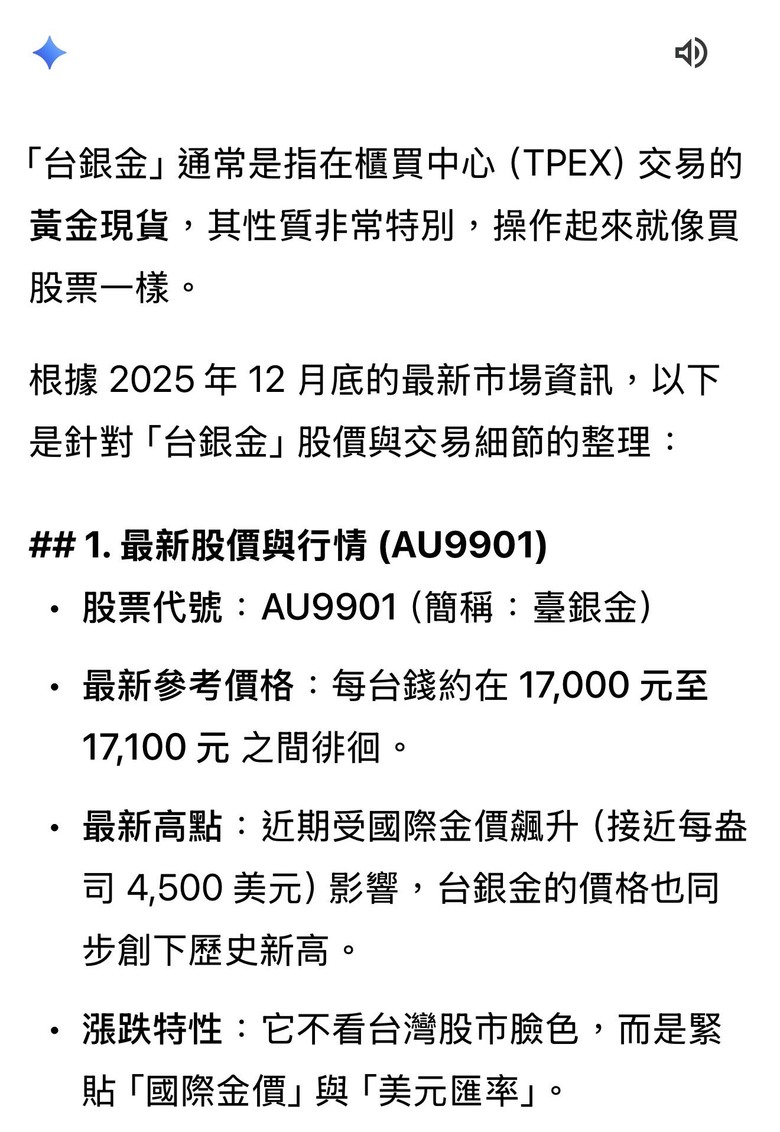
Task: Play the response aloud with speaker icon
Action: coord(691,53)
